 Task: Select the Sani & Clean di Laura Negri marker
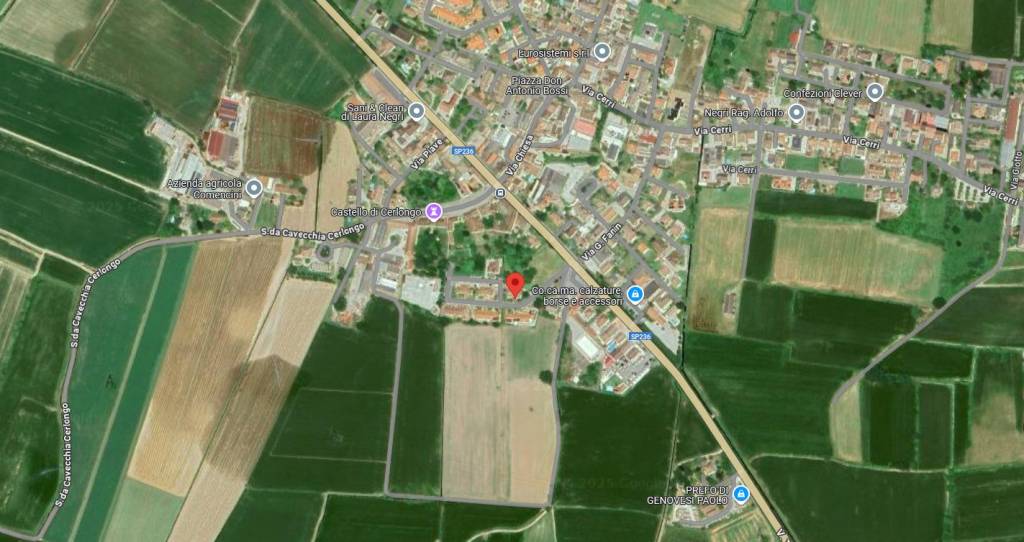pyautogui.click(x=416, y=111)
